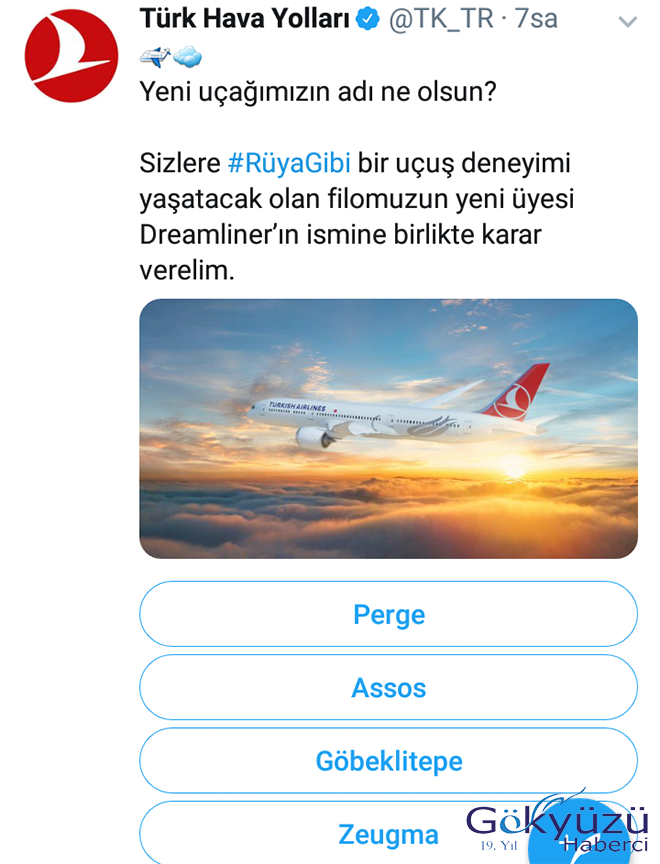Screen dimensions: 660x864
Task: Open Türk Hava Yolları profile picture
Action: [71, 56]
